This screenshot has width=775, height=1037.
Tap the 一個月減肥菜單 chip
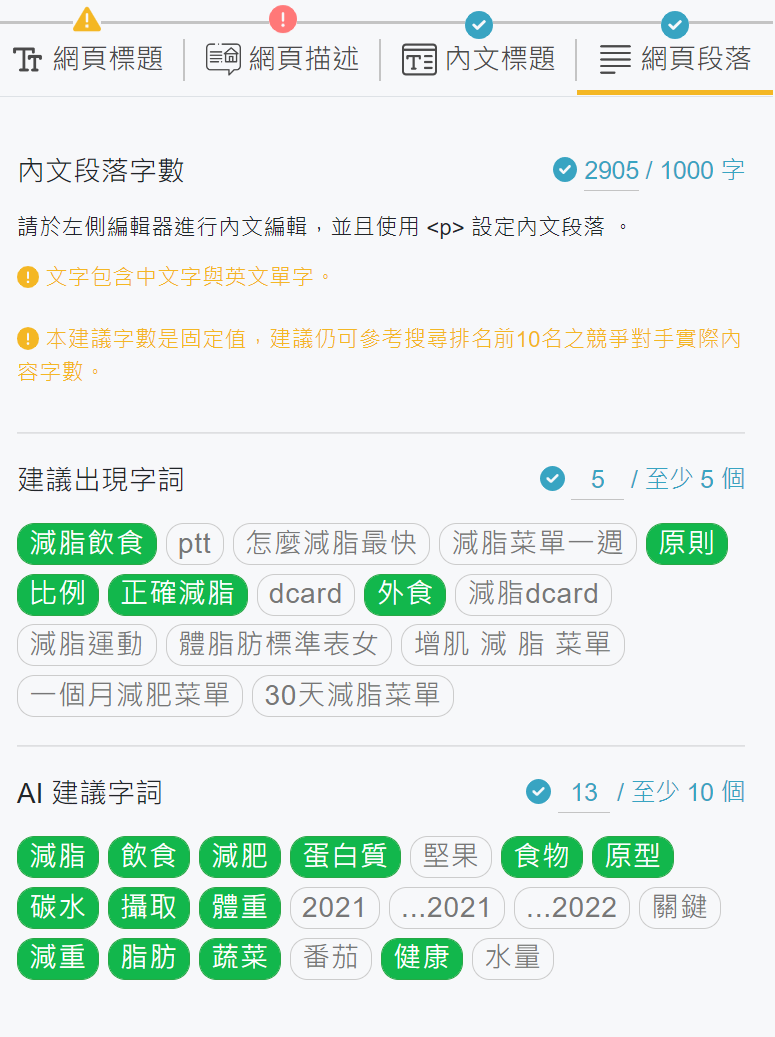tap(130, 696)
